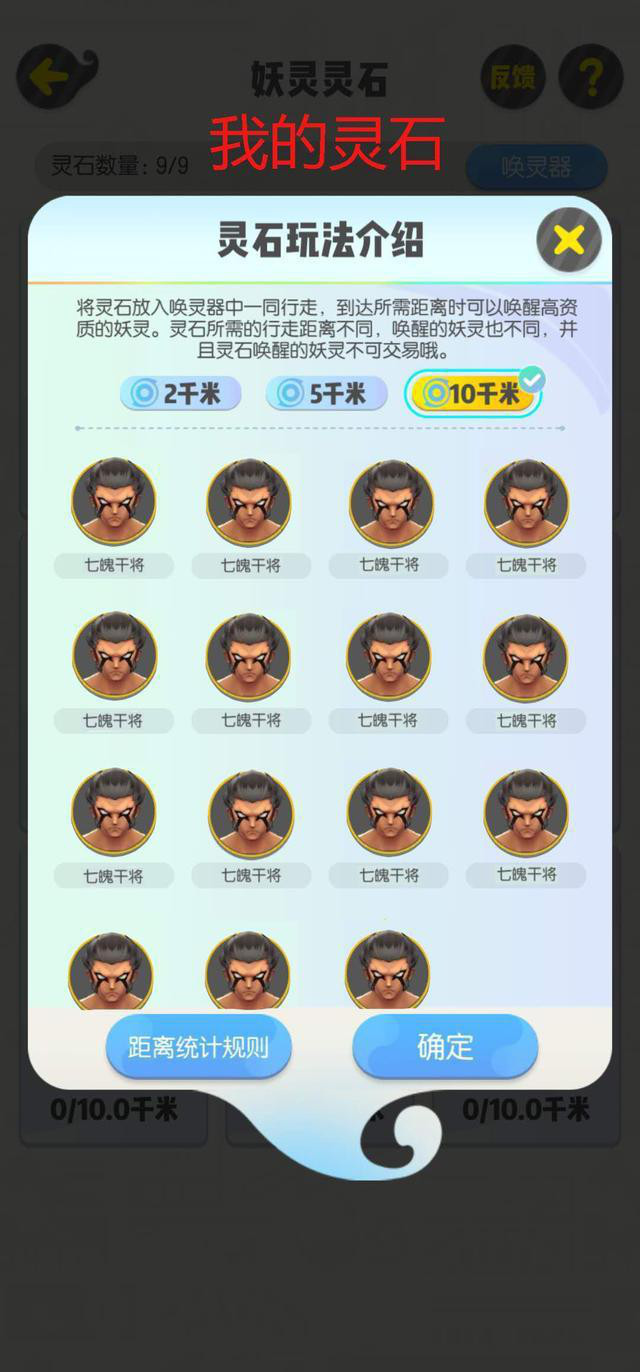Select the 10千米 tab
This screenshot has height=1372, width=640.
(x=473, y=394)
